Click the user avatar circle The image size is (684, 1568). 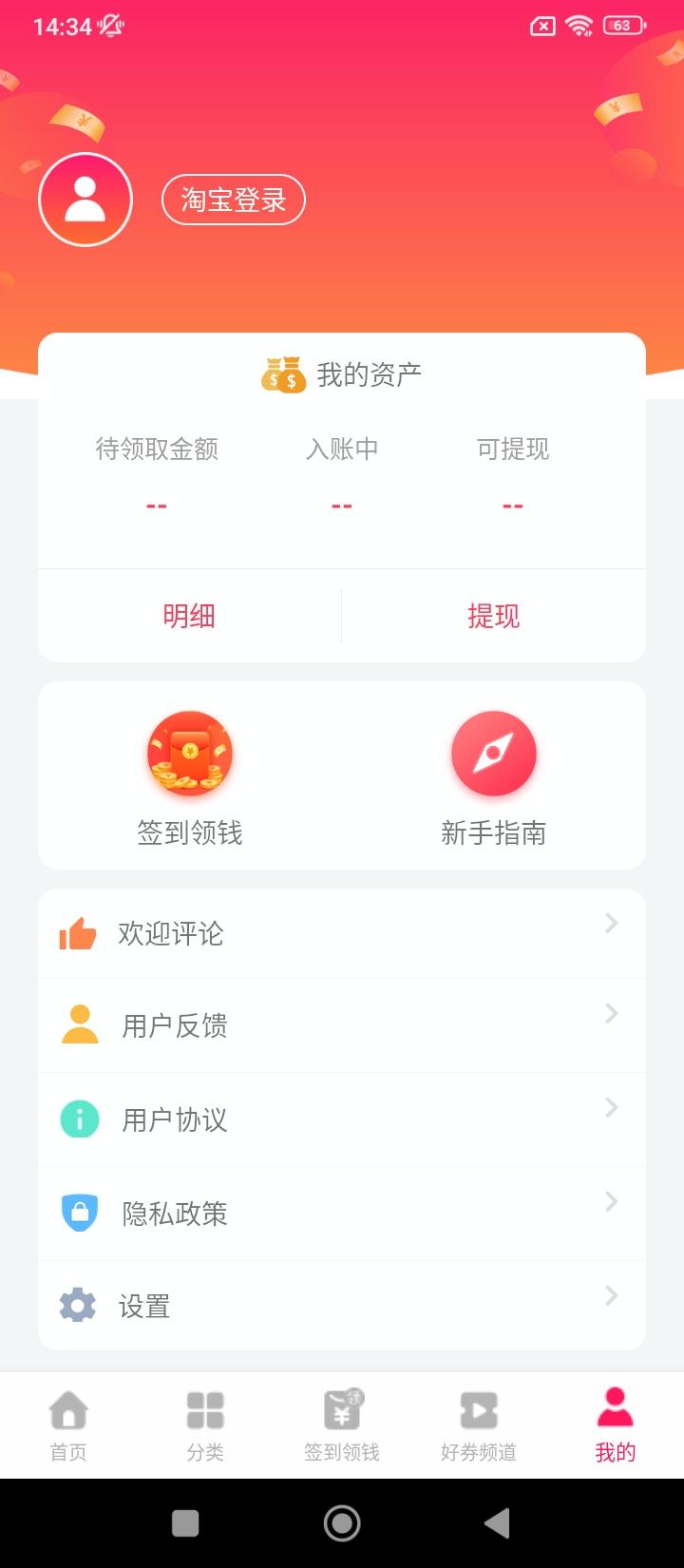click(85, 200)
